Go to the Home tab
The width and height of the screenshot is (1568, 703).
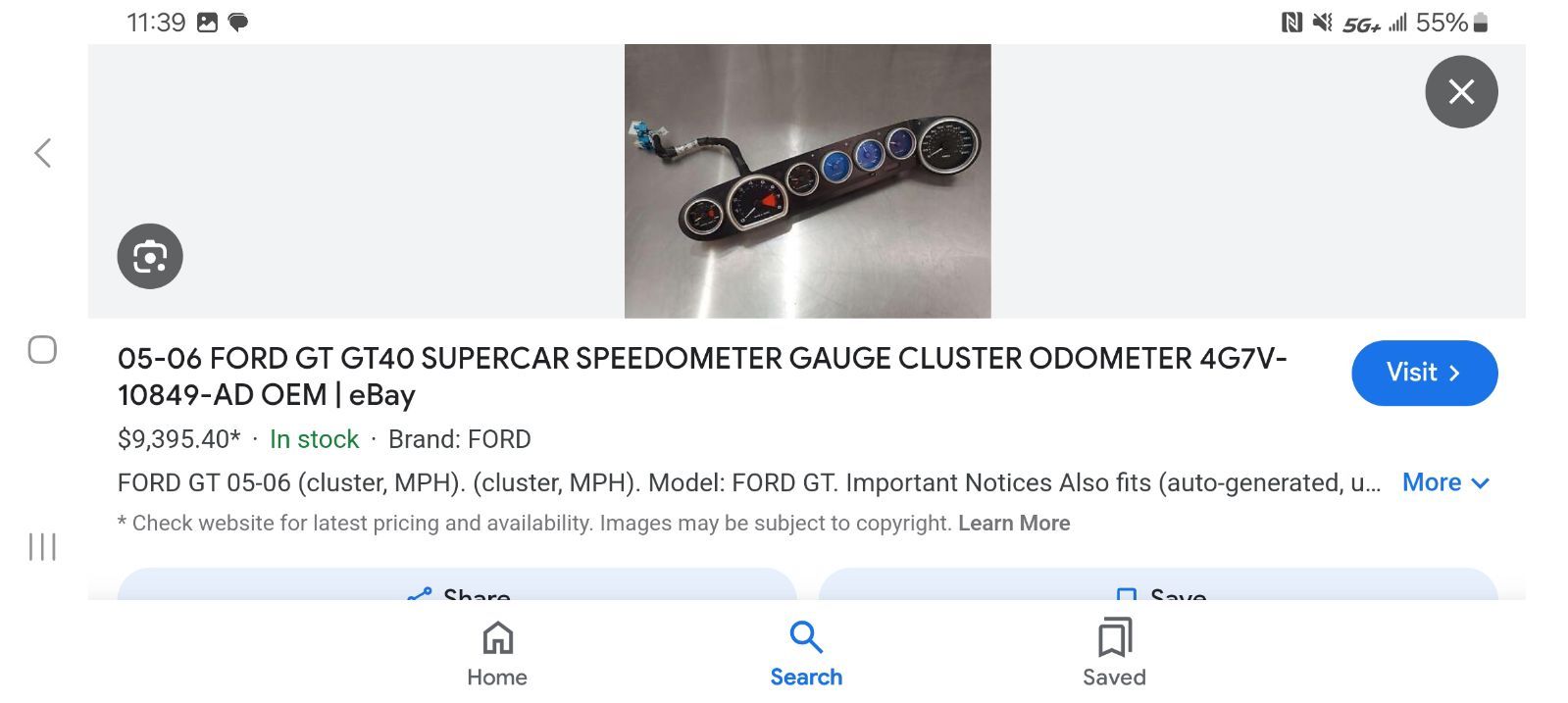[x=497, y=654]
